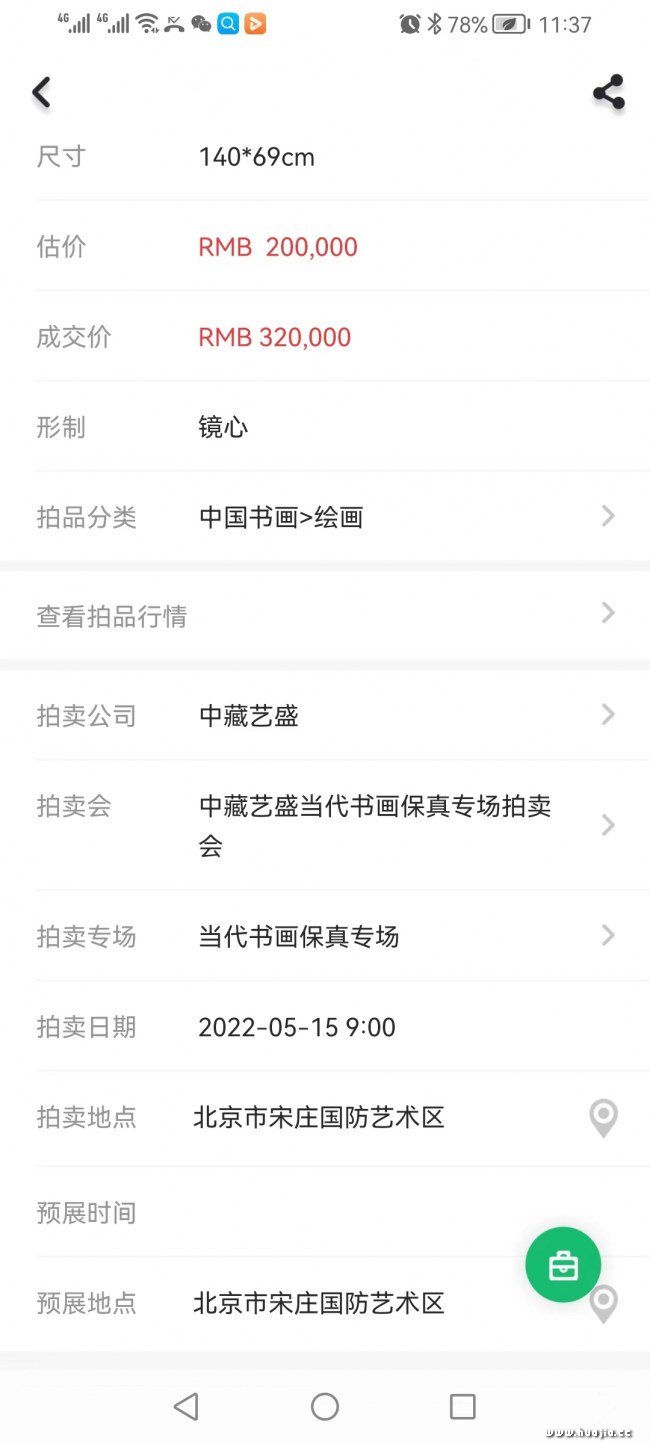650x1444 pixels.
Task: Share this auction lot
Action: pos(608,92)
